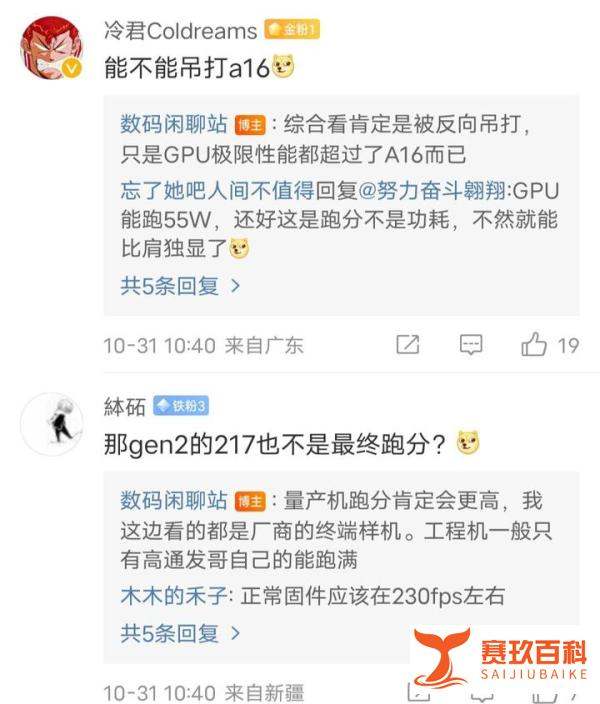This screenshot has width=600, height=704.
Task: Open the username 缽砳
Action: pyautogui.click(x=125, y=406)
